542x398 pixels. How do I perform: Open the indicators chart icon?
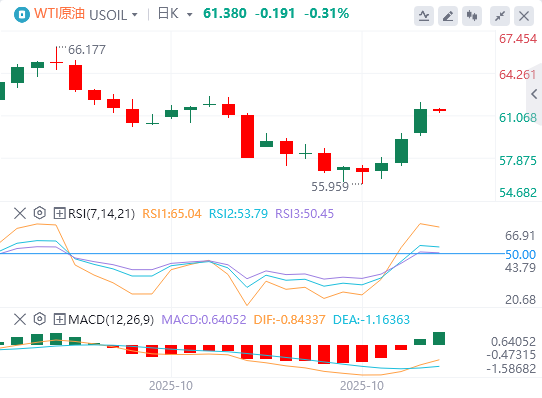424,16
